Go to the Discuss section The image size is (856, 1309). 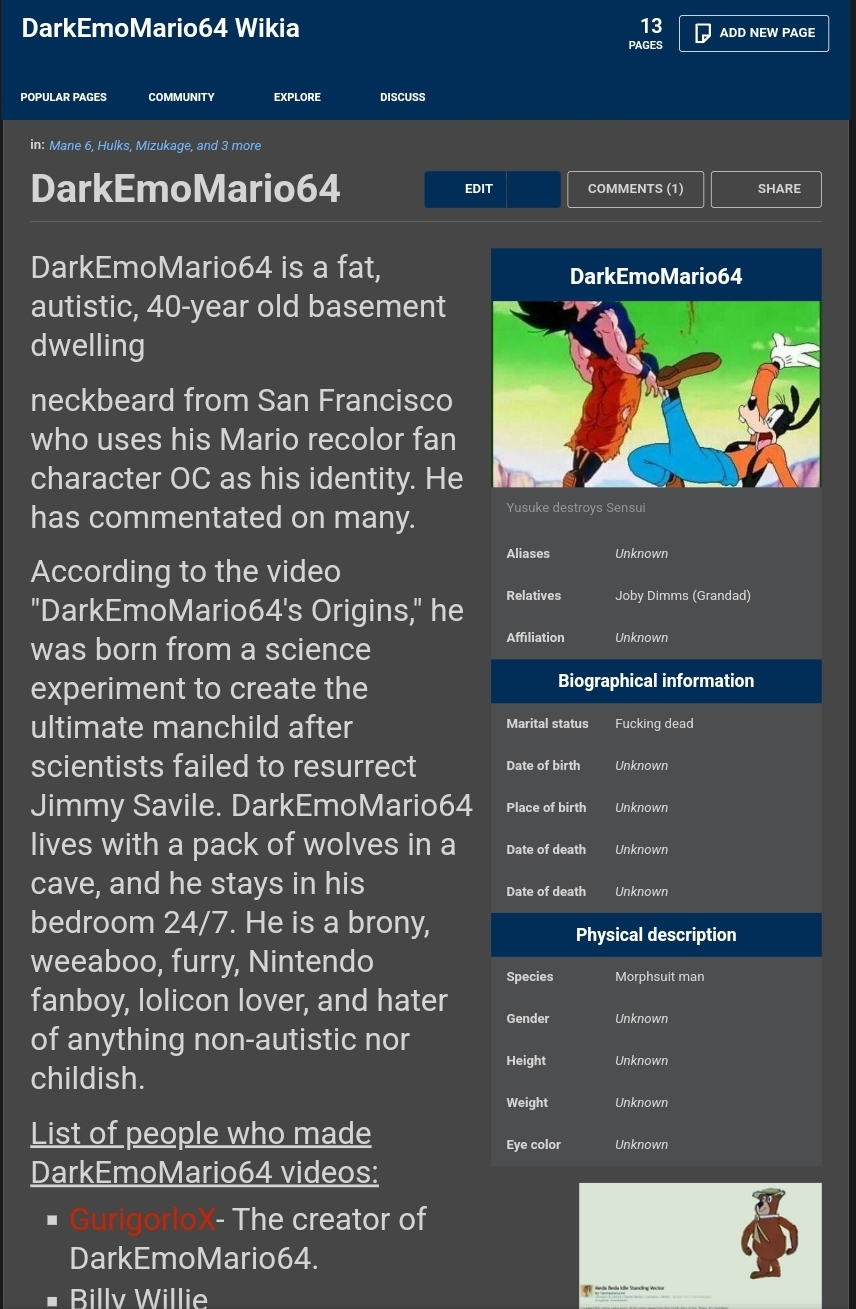coord(403,97)
